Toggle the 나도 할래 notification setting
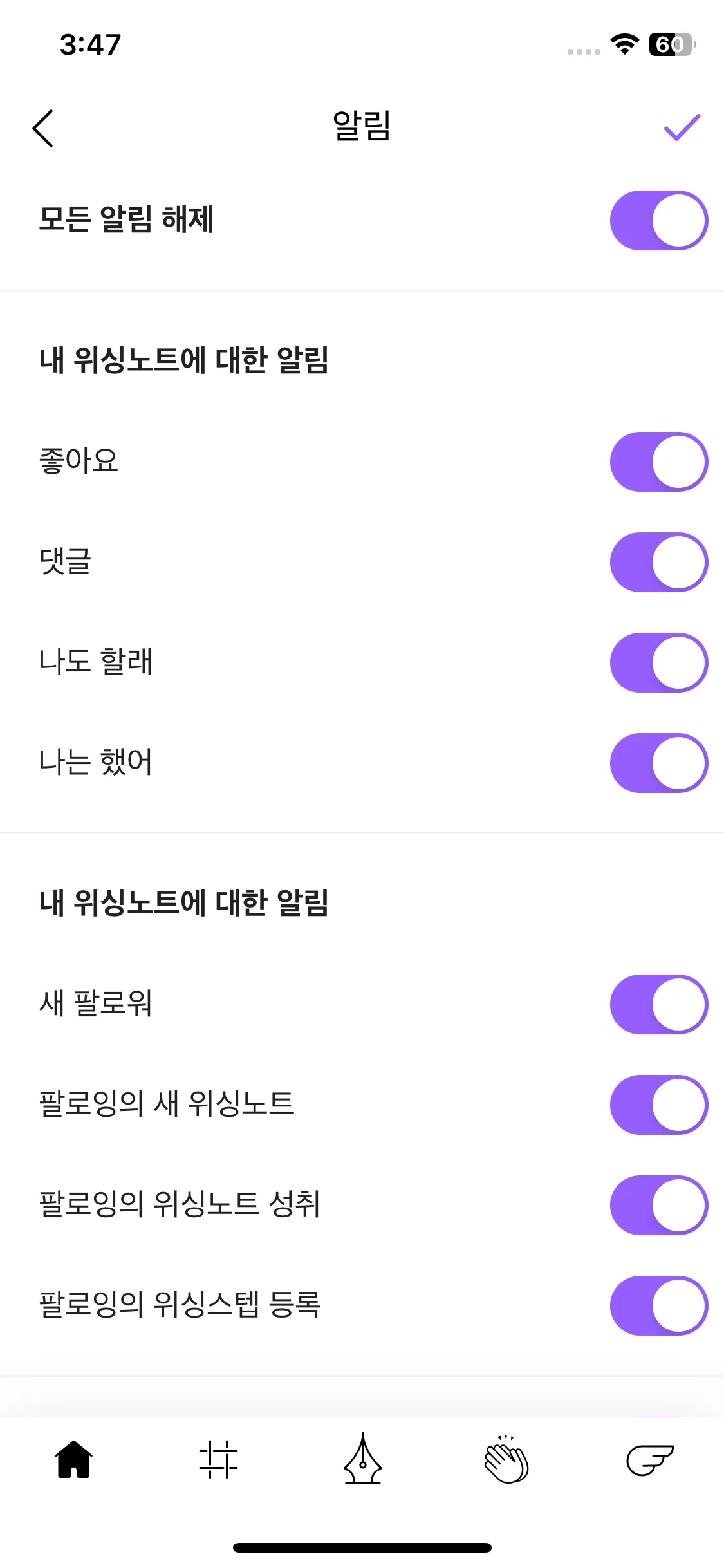This screenshot has width=724, height=1568. [x=658, y=662]
